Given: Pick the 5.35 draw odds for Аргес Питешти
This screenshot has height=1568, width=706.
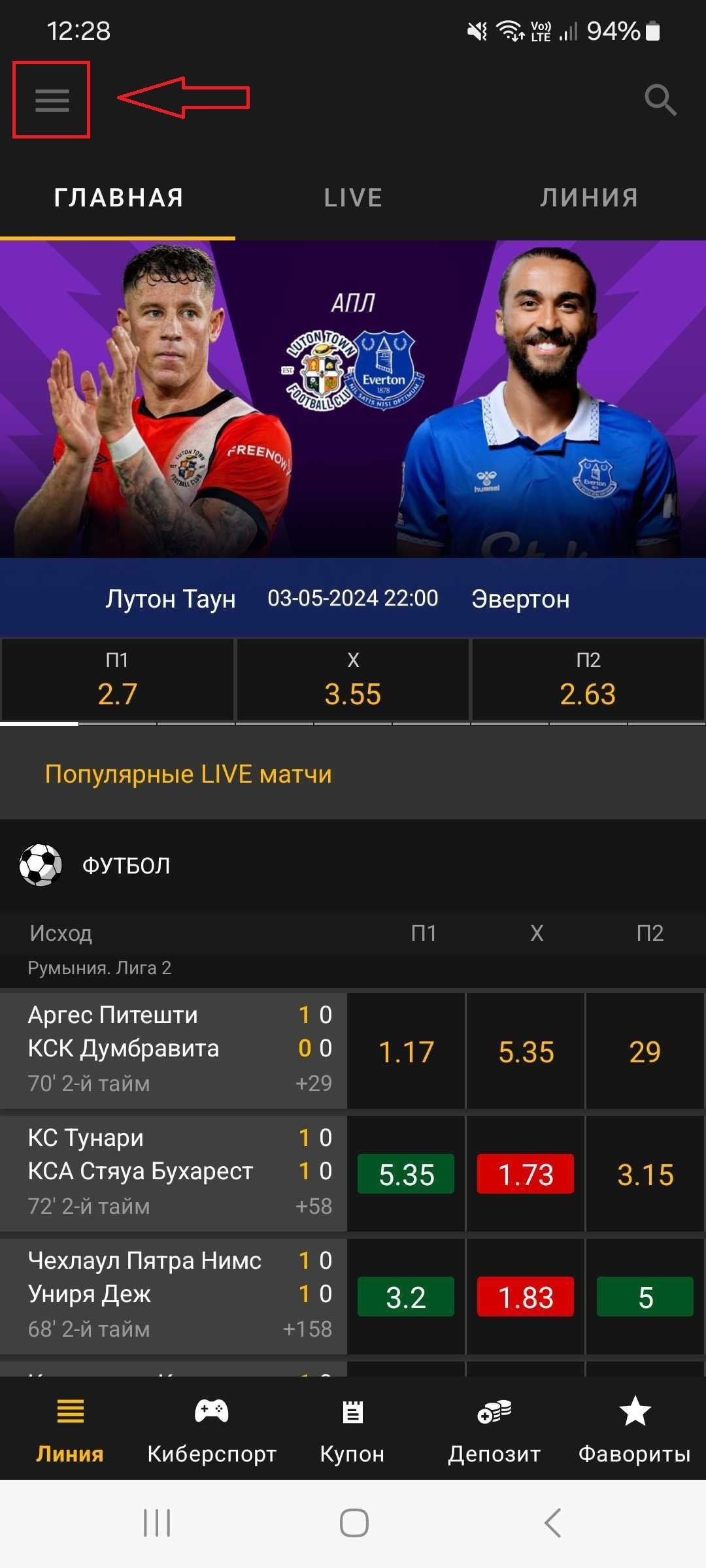Looking at the screenshot, I should pos(526,1052).
